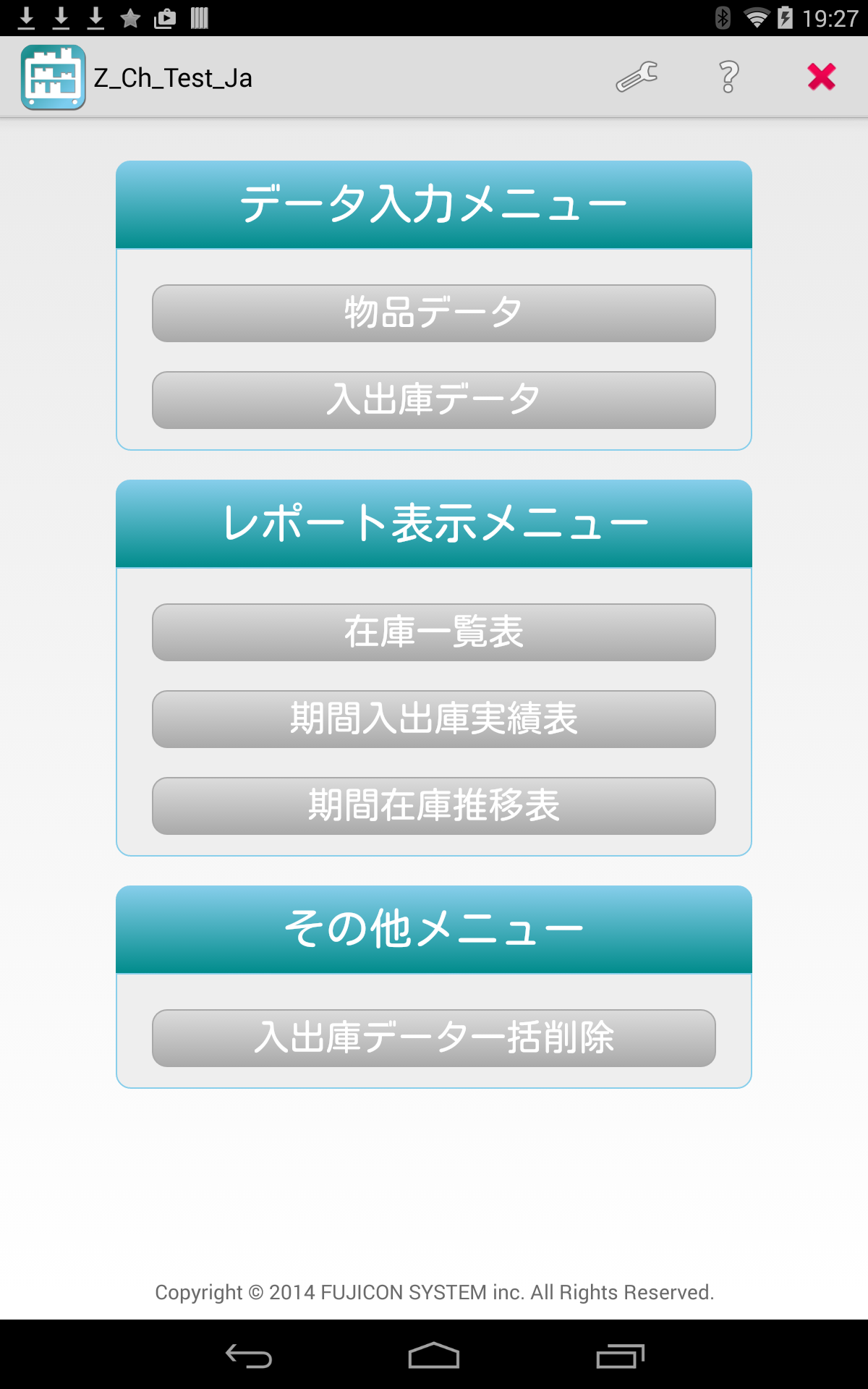Close the app with the red X
Viewport: 868px width, 1389px height.
point(822,77)
